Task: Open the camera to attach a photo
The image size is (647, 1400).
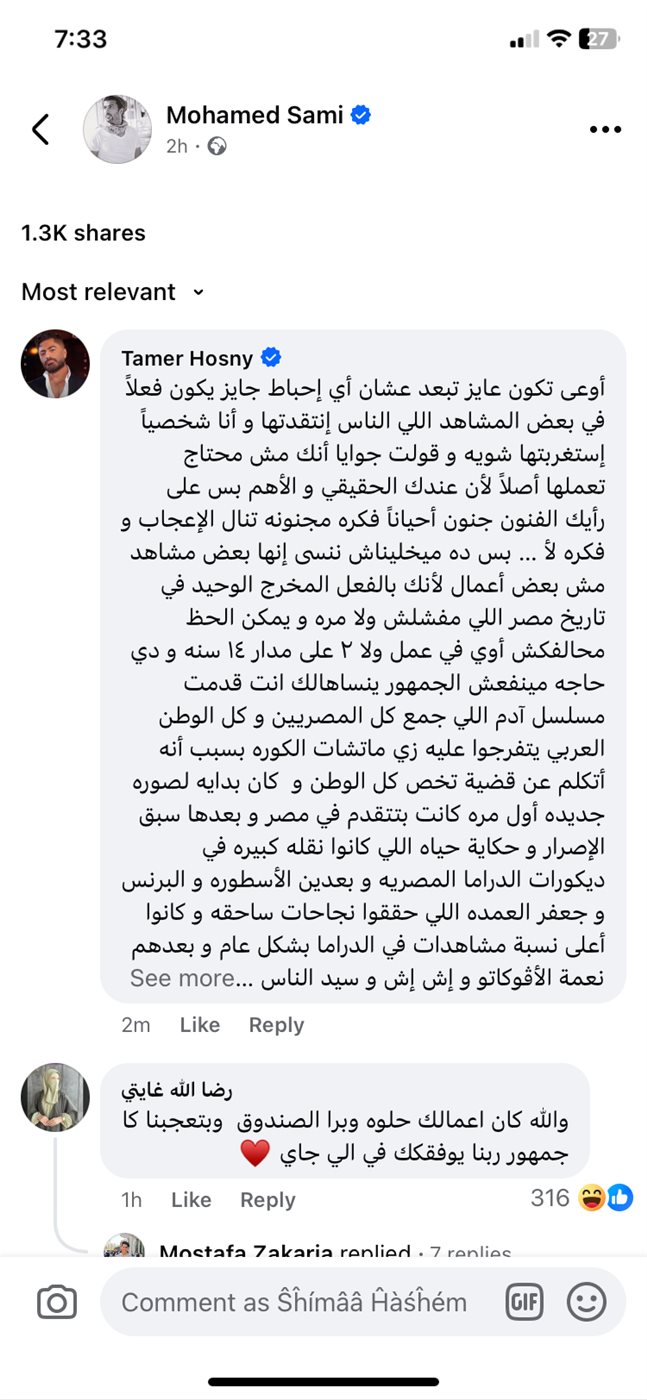Action: click(57, 1302)
